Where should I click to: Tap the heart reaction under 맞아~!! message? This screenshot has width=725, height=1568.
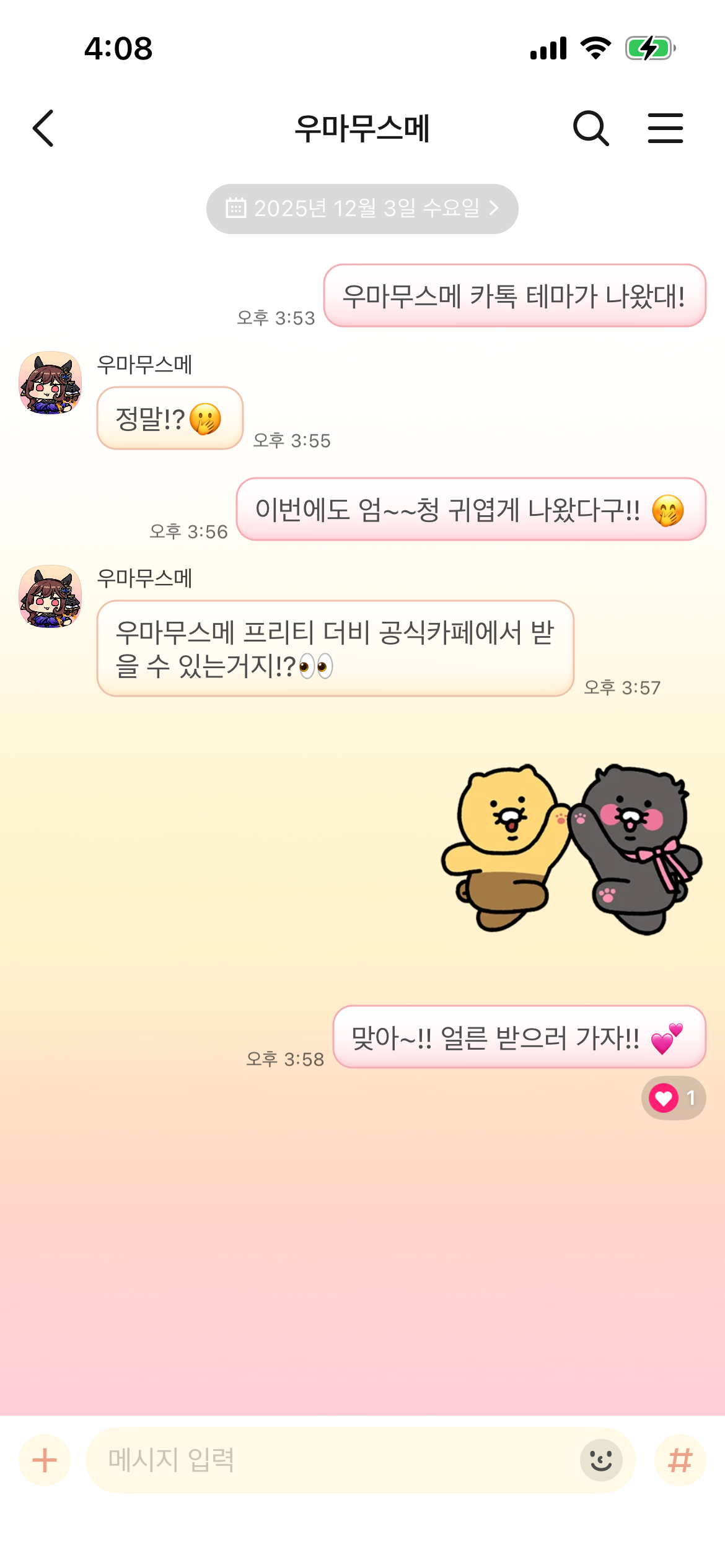(673, 1098)
